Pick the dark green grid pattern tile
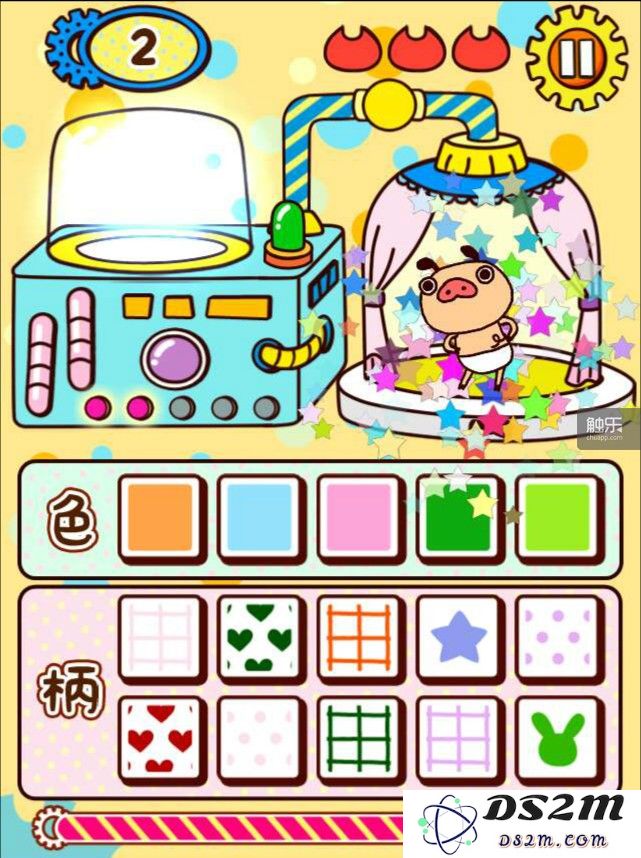641x858 pixels. click(x=360, y=739)
